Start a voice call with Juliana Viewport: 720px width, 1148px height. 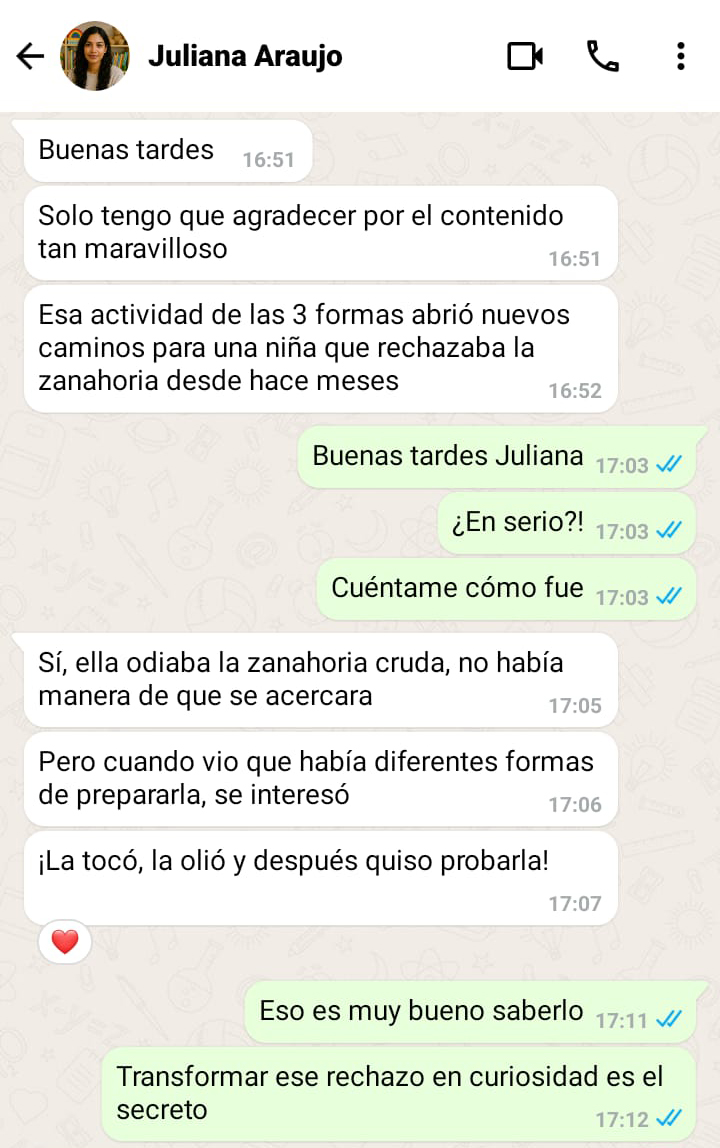(602, 56)
